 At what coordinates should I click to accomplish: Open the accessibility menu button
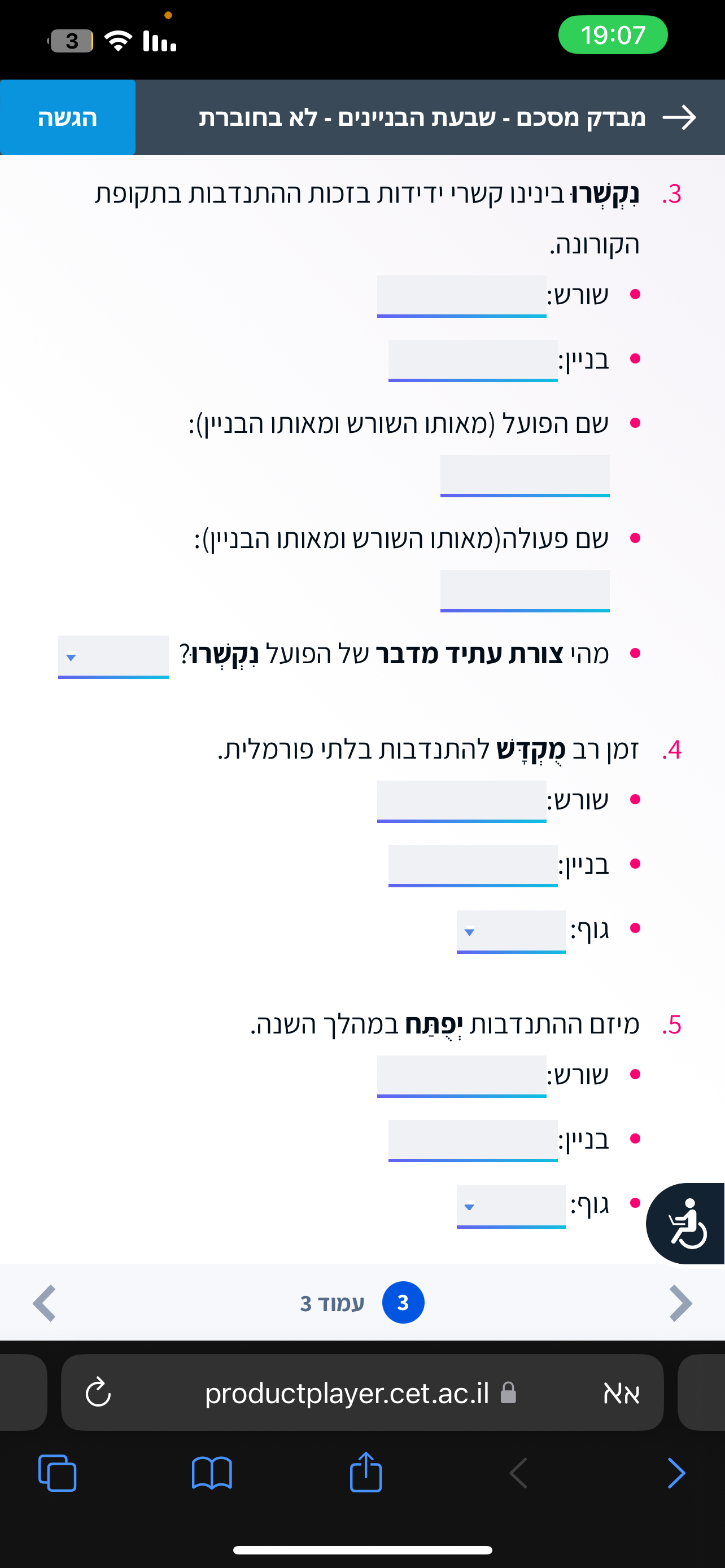[686, 1224]
